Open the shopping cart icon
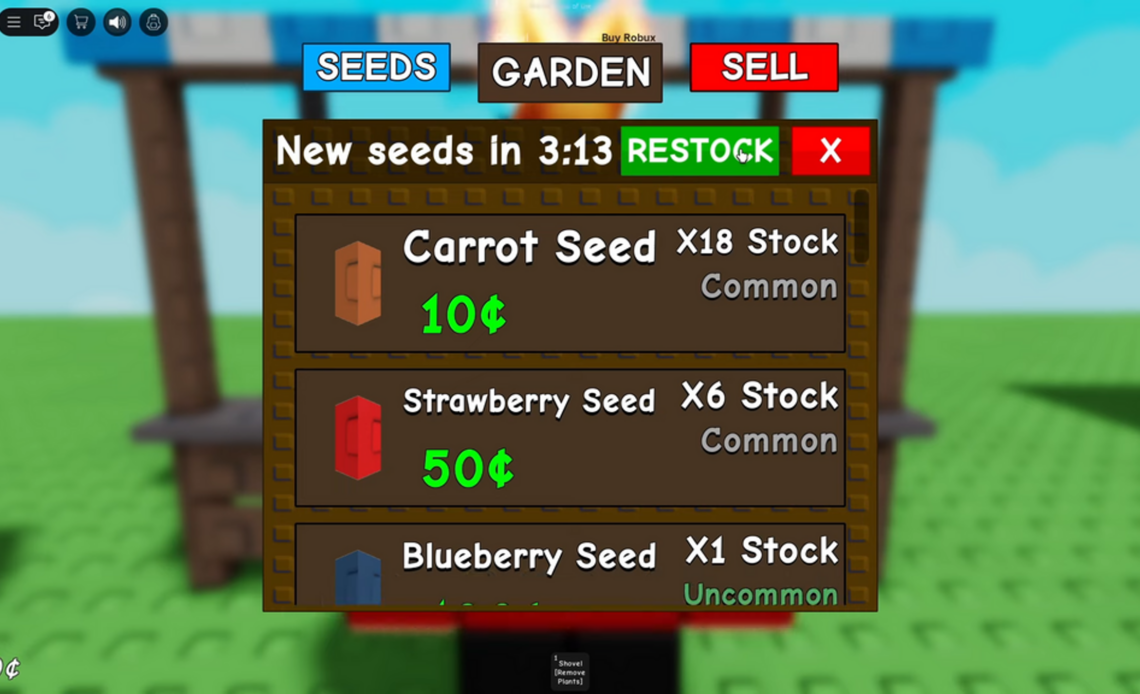Image resolution: width=1140 pixels, height=694 pixels. tap(81, 22)
